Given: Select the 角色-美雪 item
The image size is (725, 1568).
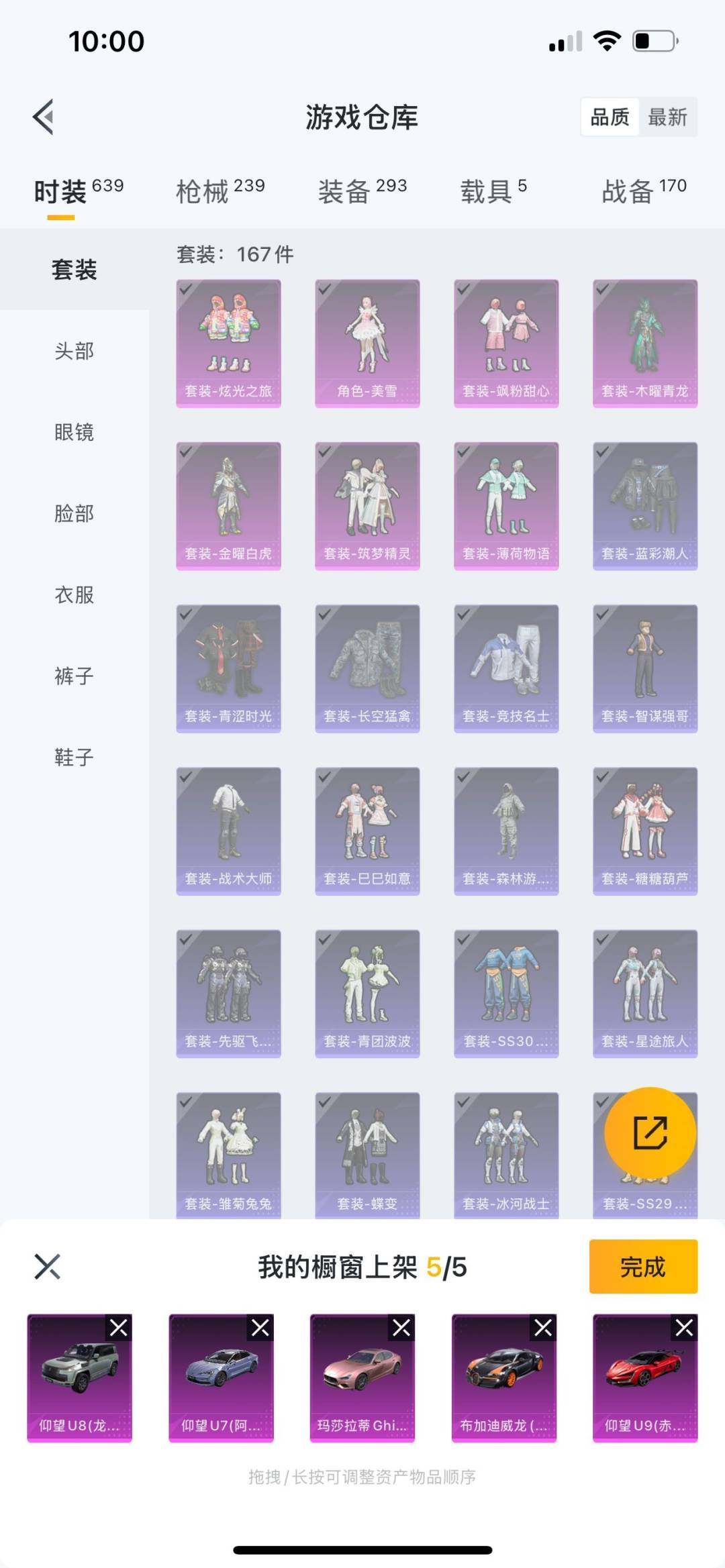Looking at the screenshot, I should (x=367, y=343).
